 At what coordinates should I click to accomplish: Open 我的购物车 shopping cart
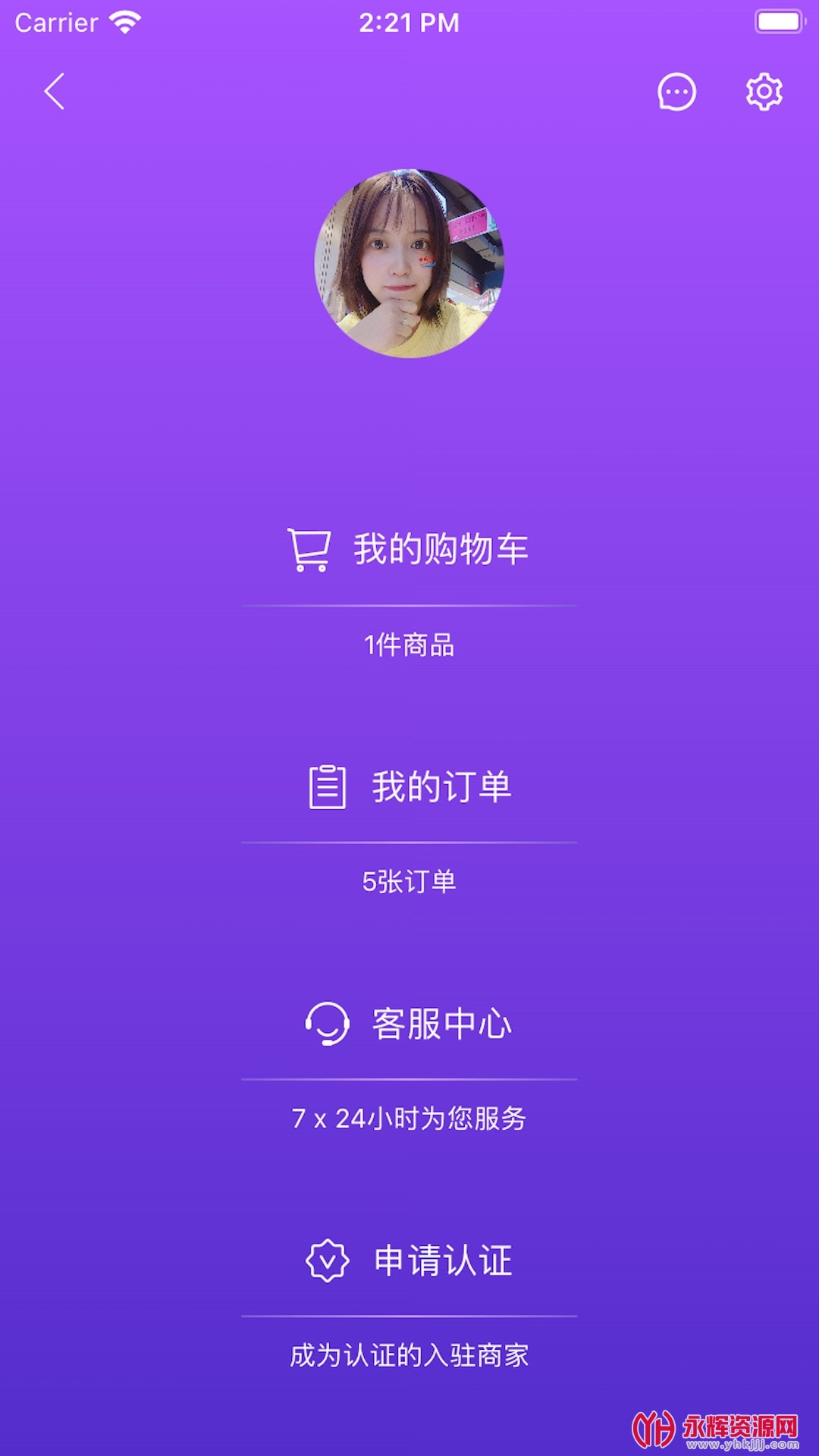coord(409,549)
